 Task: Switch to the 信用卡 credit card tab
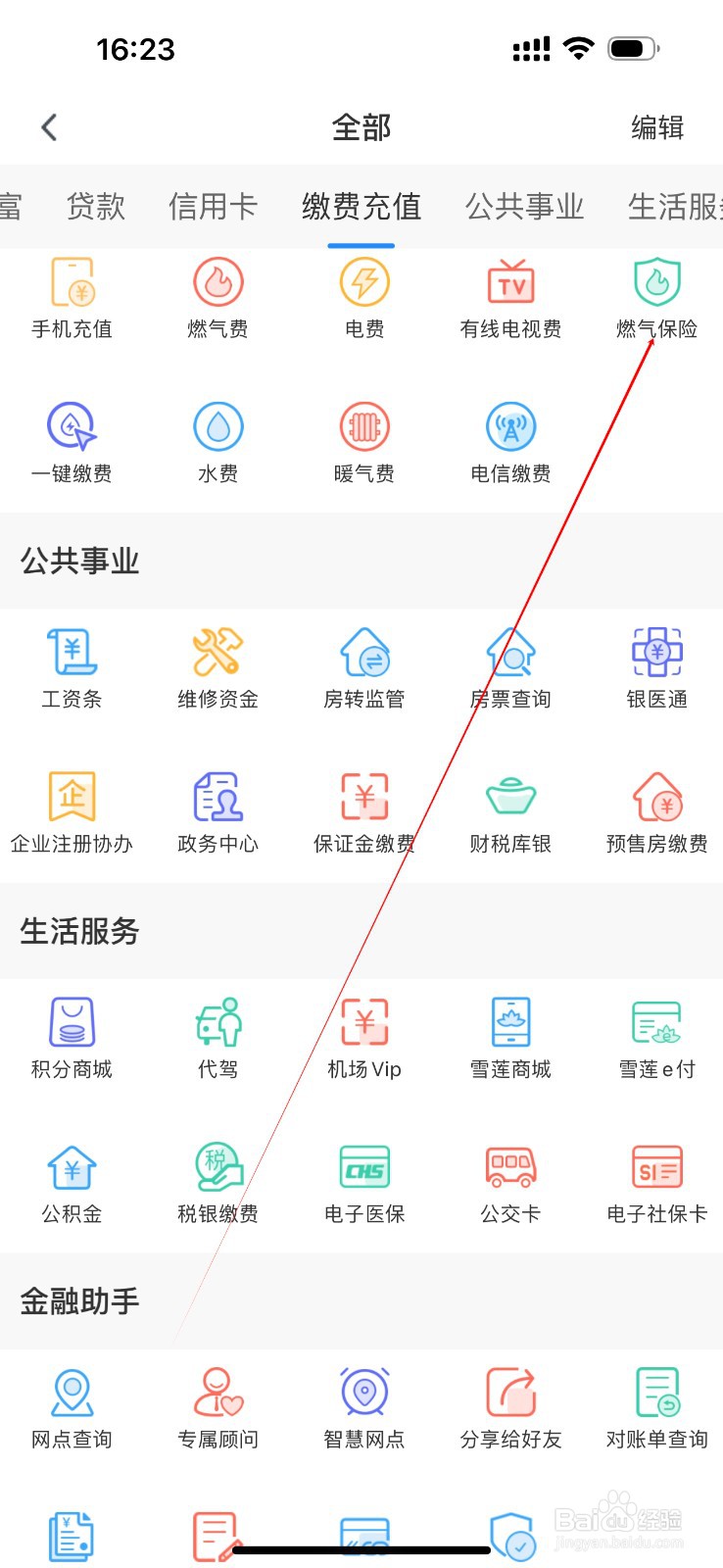pos(213,207)
